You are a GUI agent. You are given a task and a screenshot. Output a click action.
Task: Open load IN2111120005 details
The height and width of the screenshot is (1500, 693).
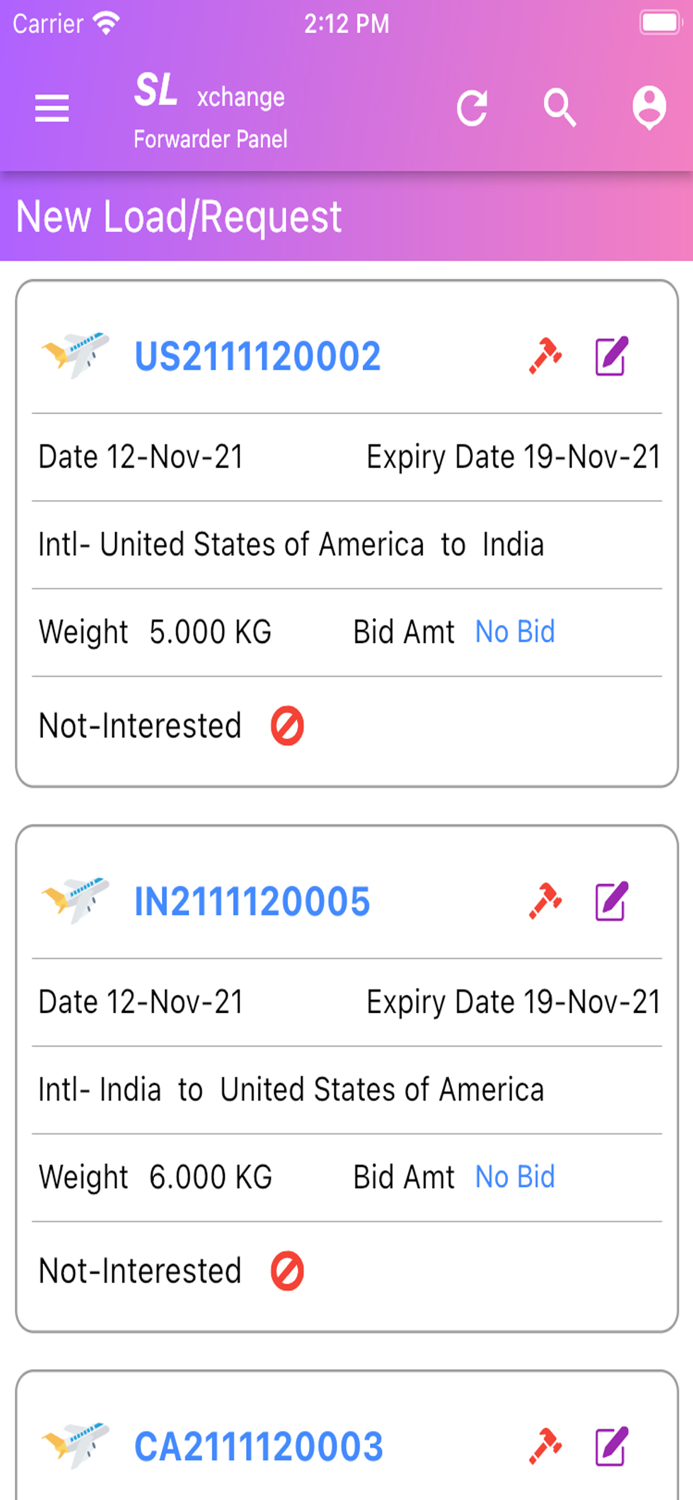coord(252,902)
